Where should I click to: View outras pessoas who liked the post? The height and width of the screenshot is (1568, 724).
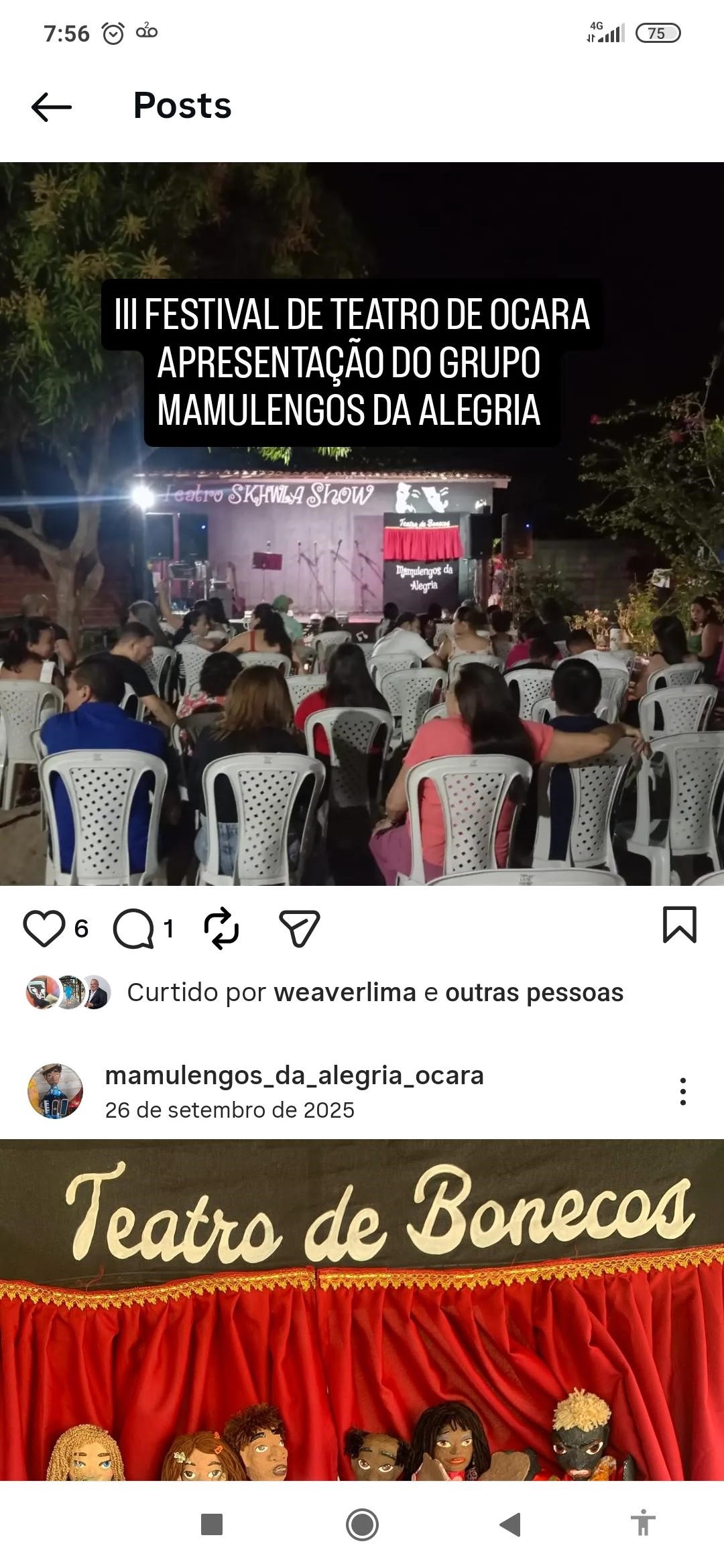(534, 992)
